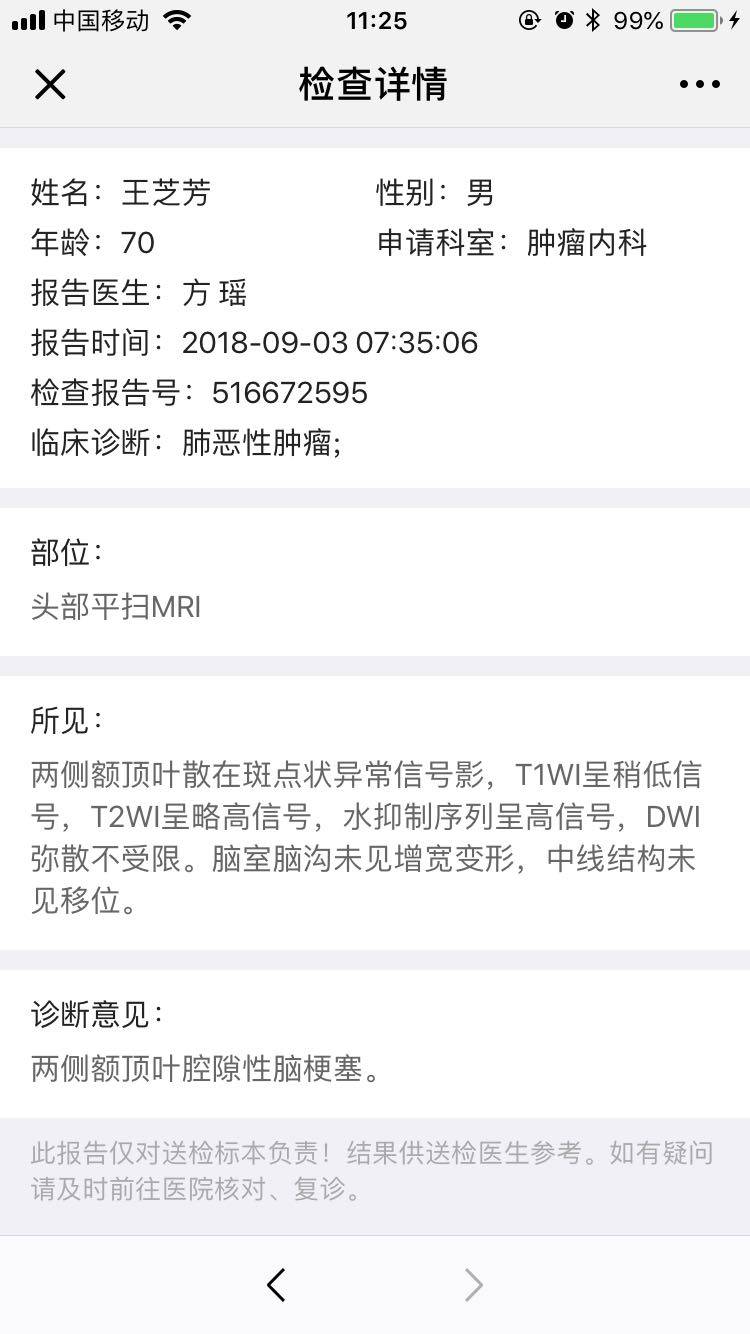Open the three-dot more menu
Viewport: 750px width, 1334px height.
(699, 85)
